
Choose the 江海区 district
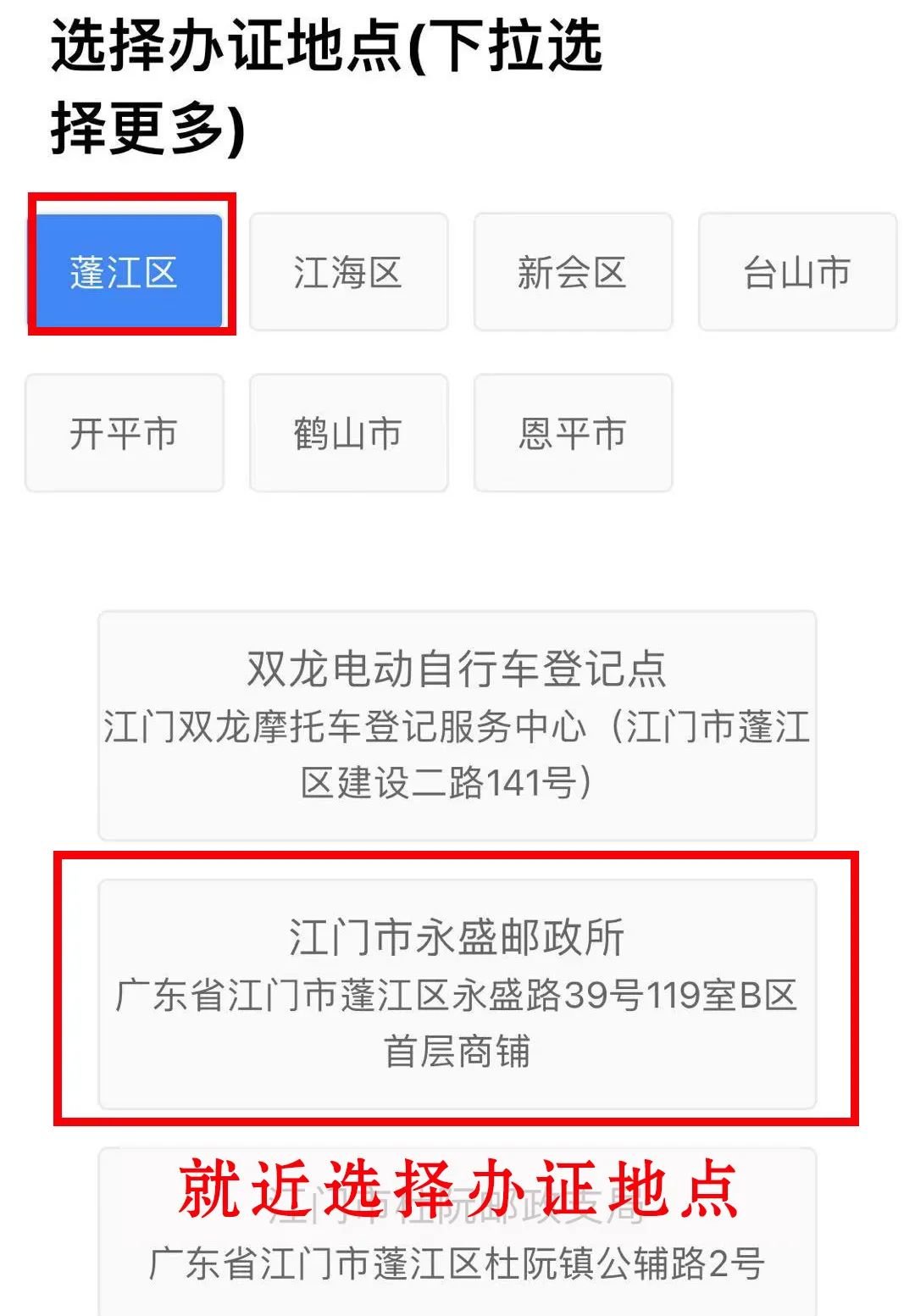pos(348,272)
